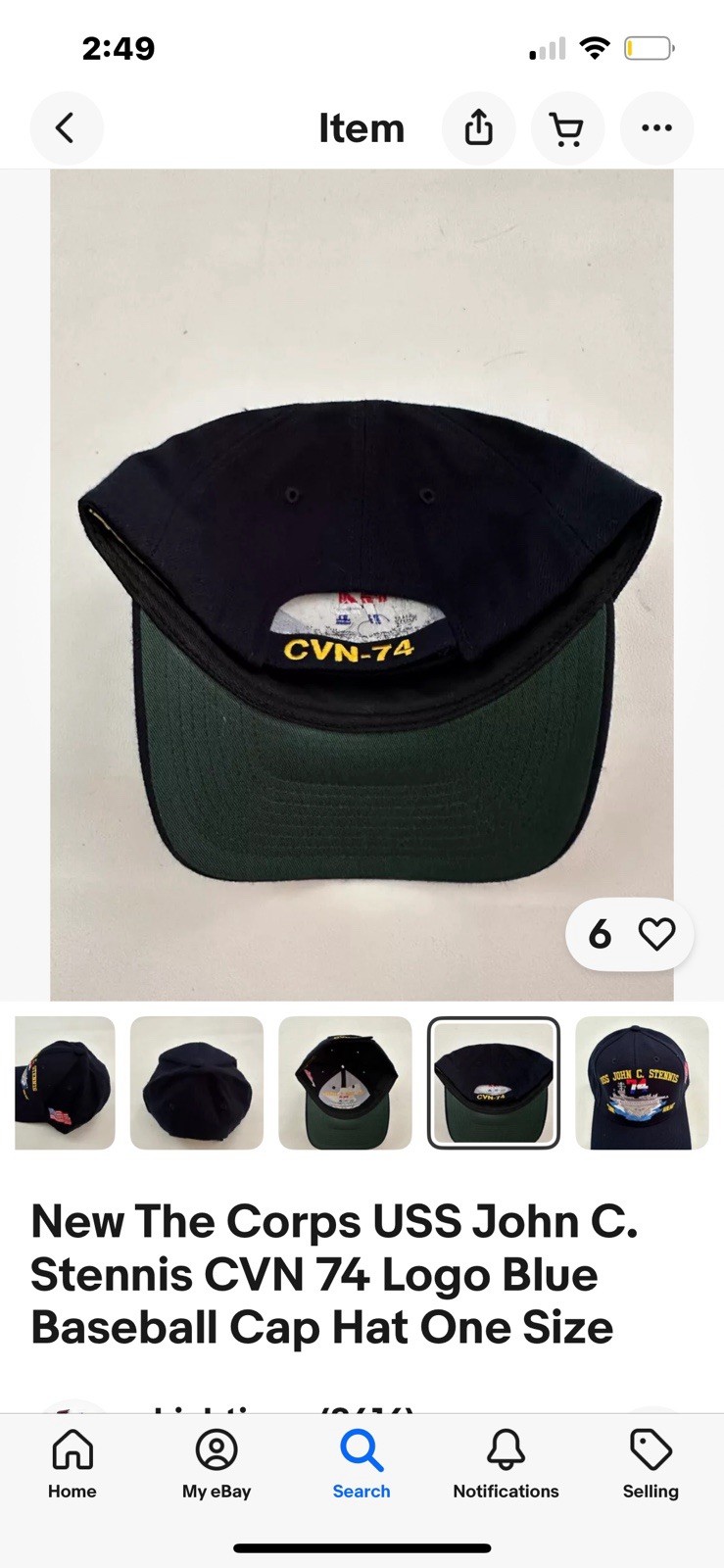Viewport: 724px width, 1568px height.
Task: Select the front John C. Stennis logo thumbnail
Action: coord(642,1082)
